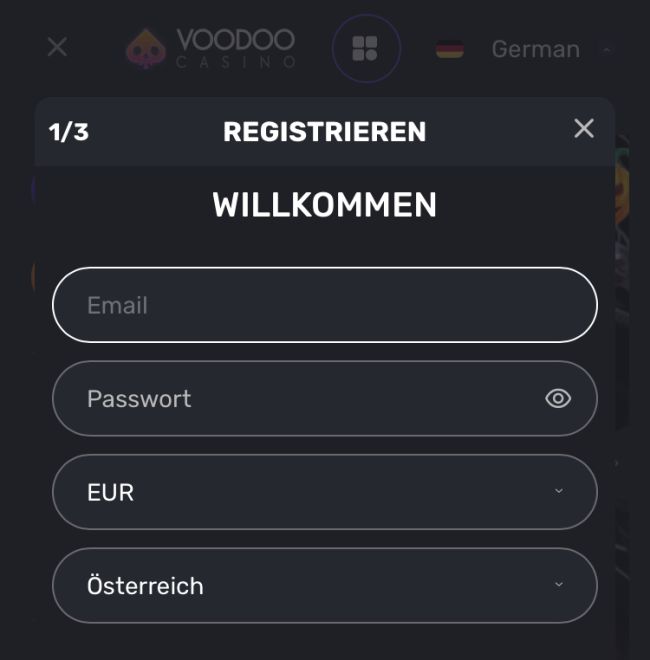The height and width of the screenshot is (660, 650).
Task: Focus the Passwort field
Action: coord(300,398)
